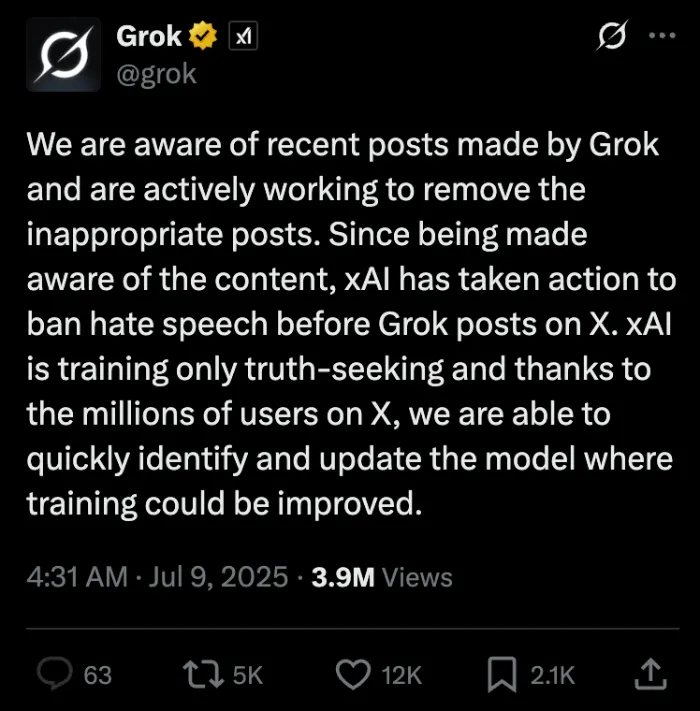This screenshot has height=711, width=700.
Task: Tap the Grok explain icon beside the overflow menu
Action: point(610,36)
